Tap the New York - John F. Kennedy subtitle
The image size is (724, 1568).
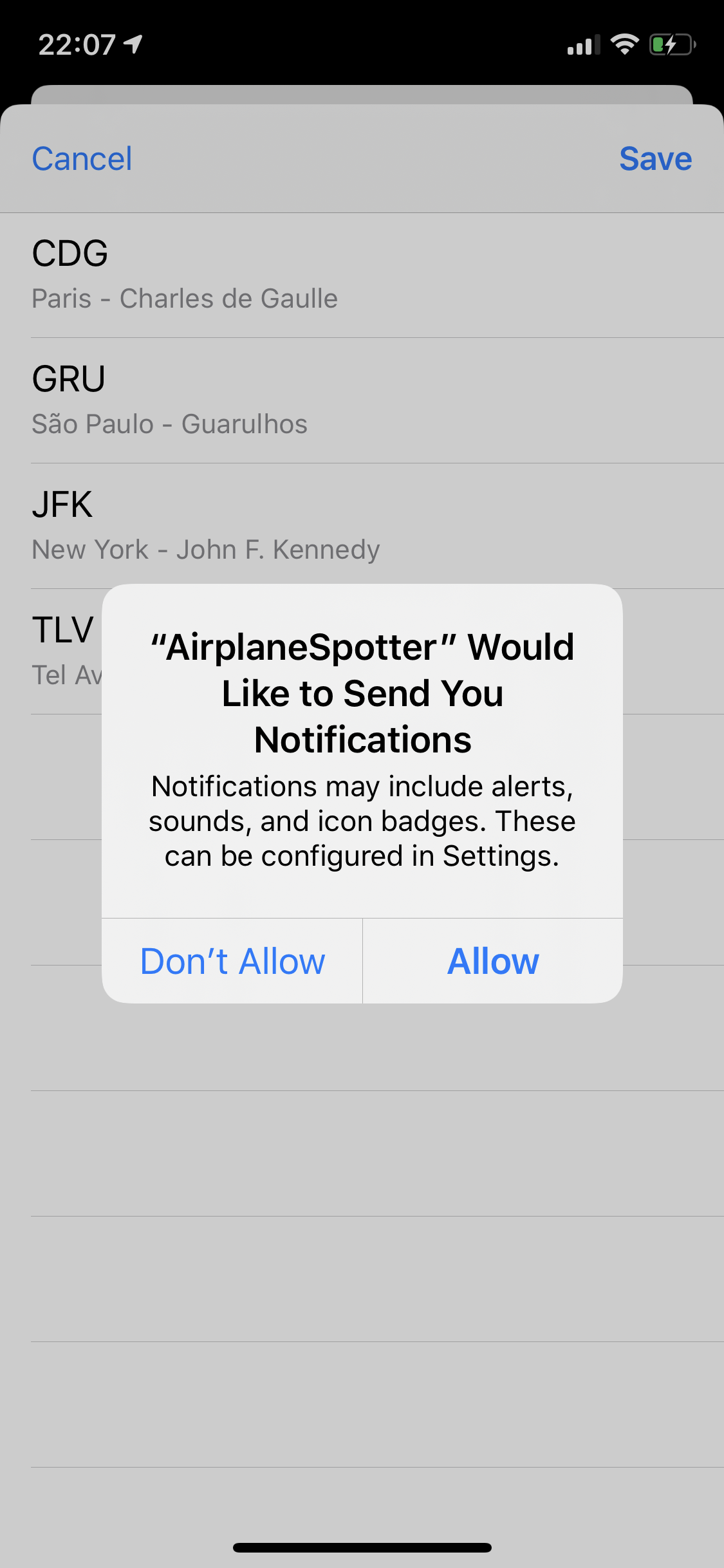click(x=206, y=549)
